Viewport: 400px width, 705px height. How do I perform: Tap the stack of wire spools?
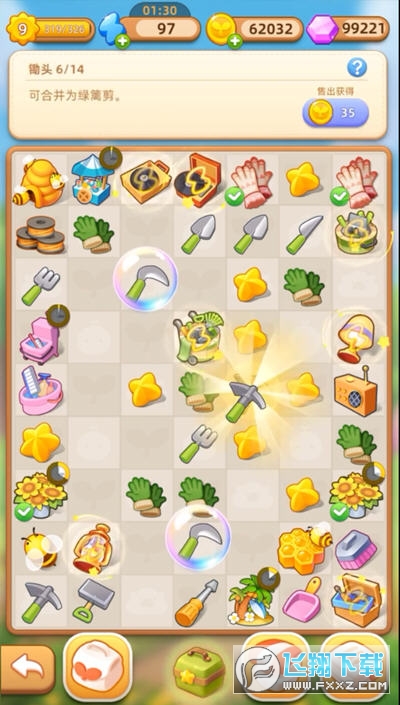click(40, 234)
